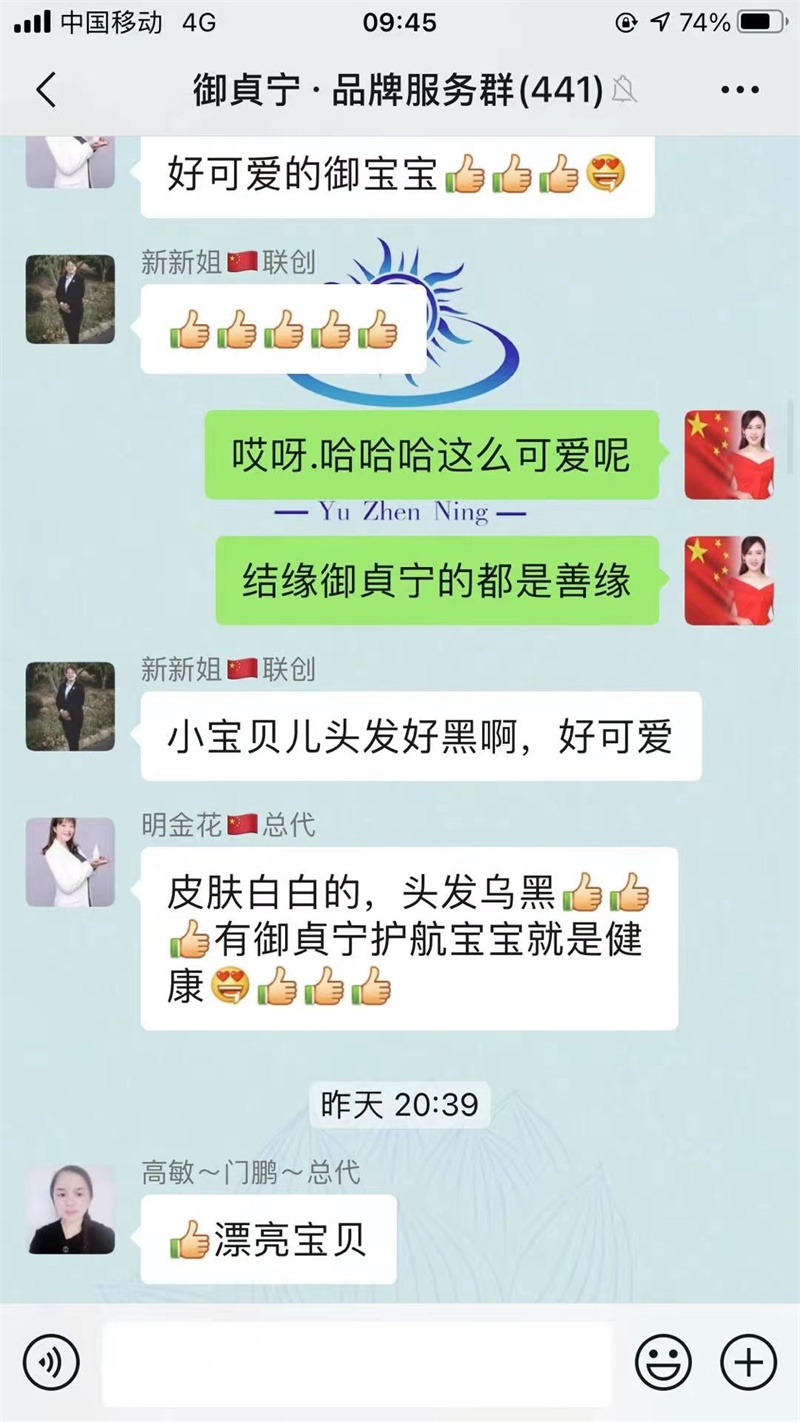Image resolution: width=800 pixels, height=1422 pixels.
Task: Open the group chat overflow menu
Action: 740,91
